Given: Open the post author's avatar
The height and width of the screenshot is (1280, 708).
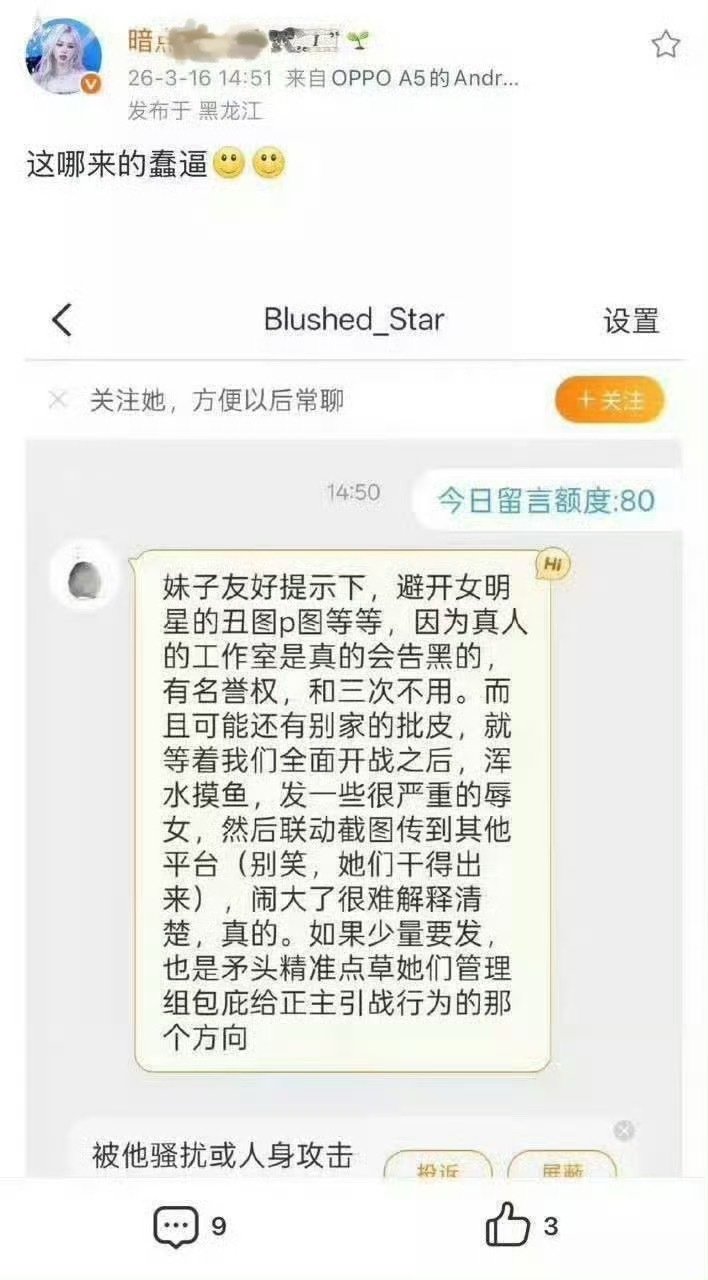Looking at the screenshot, I should point(64,57).
